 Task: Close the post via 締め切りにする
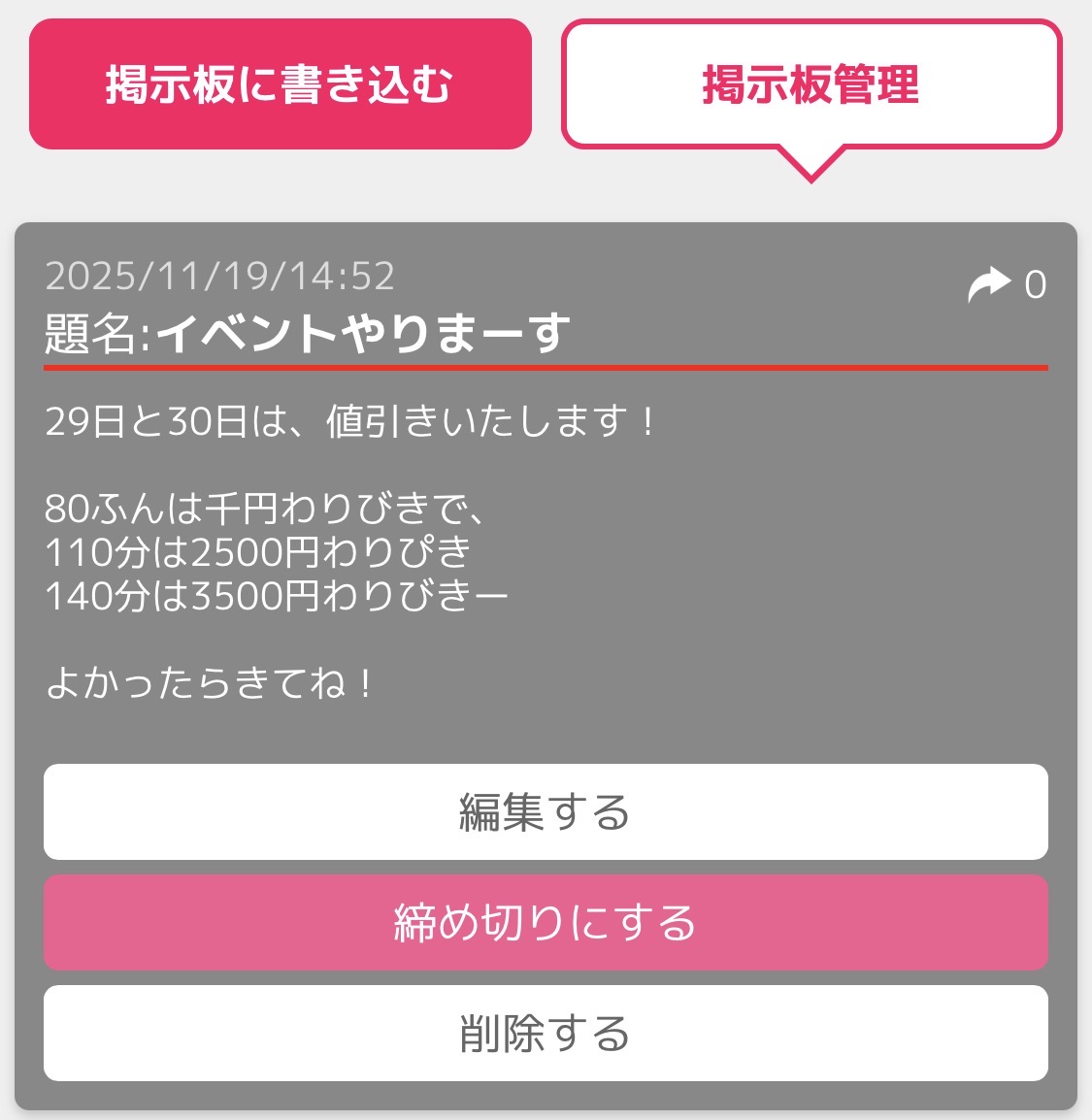546,923
